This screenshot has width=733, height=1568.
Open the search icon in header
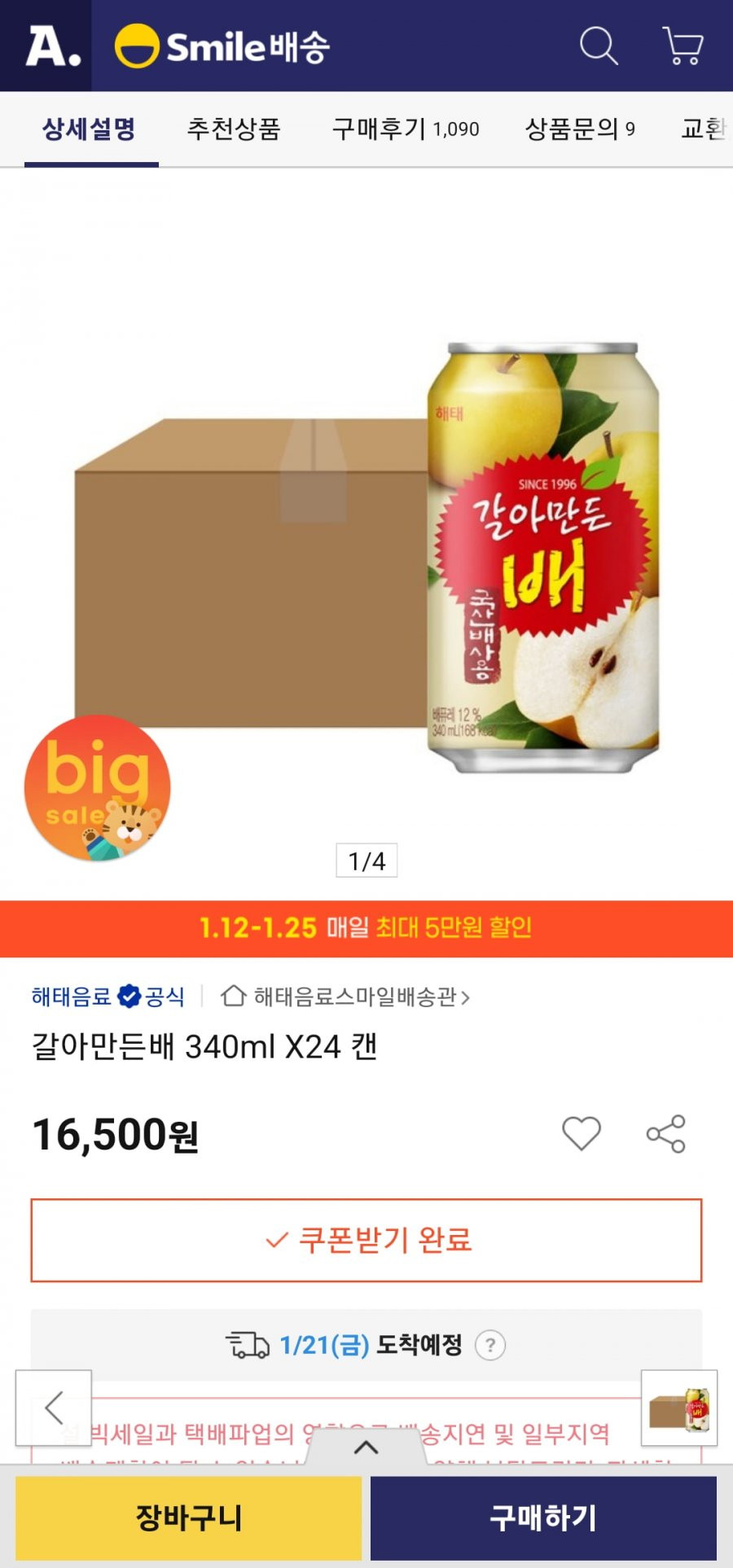pos(599,46)
